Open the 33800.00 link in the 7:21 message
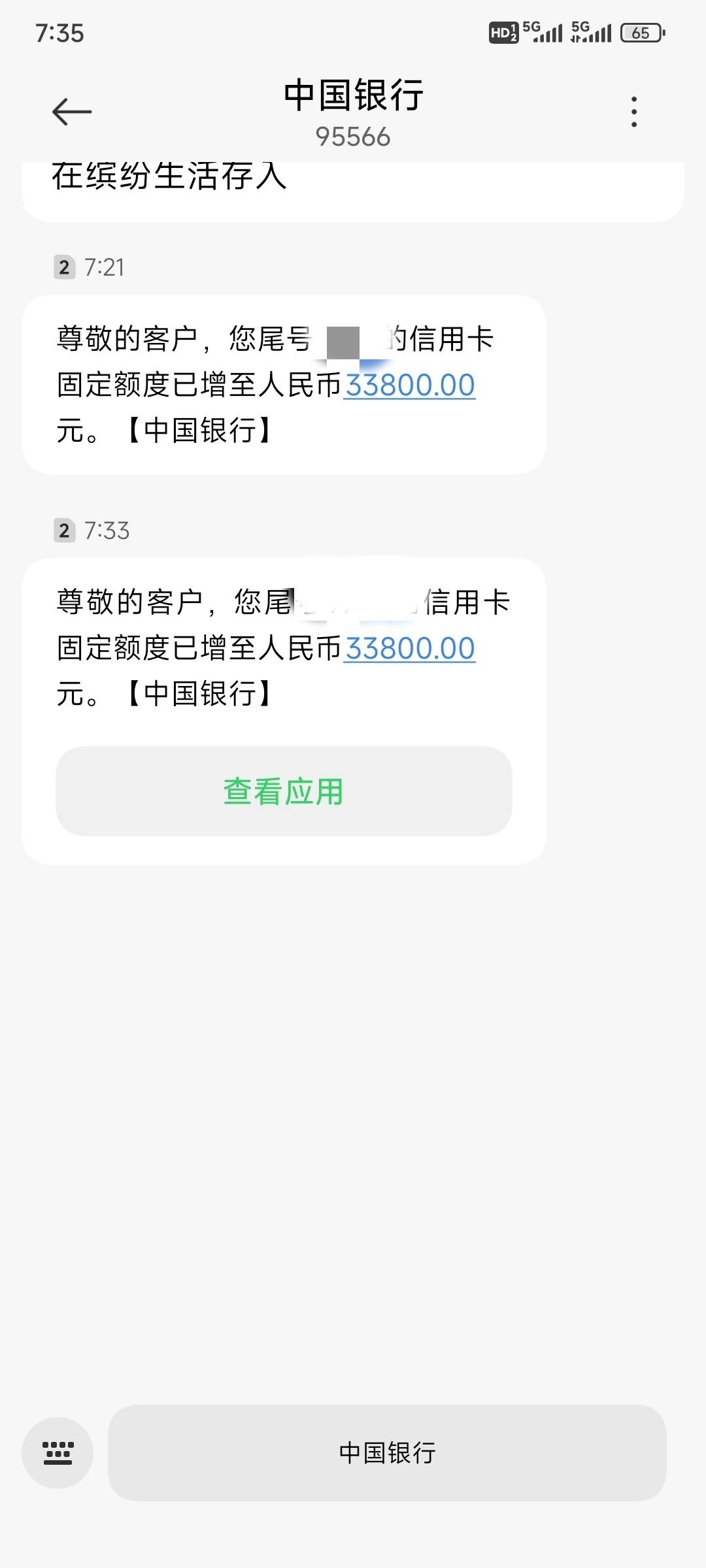Screen dimensions: 706x1568 click(410, 385)
